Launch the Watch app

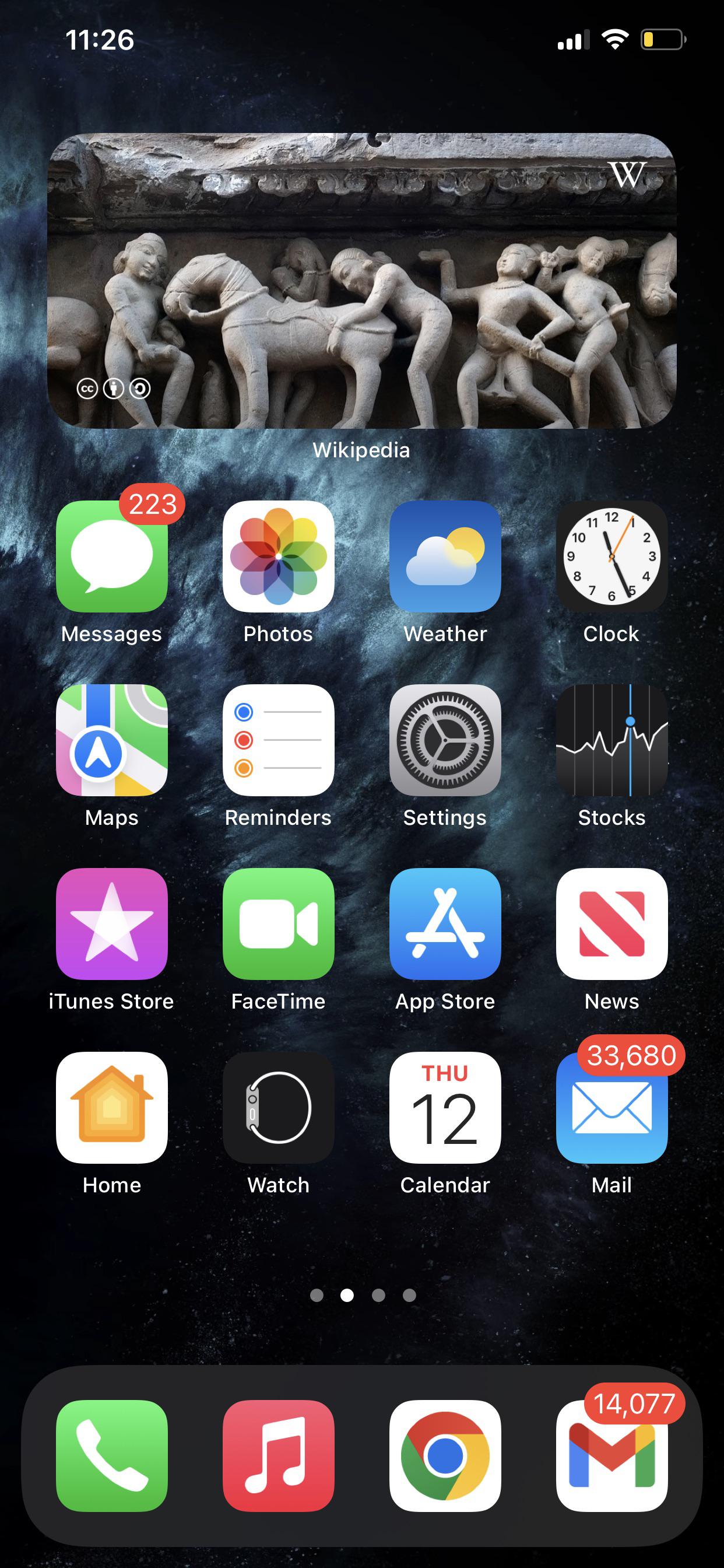point(278,1108)
